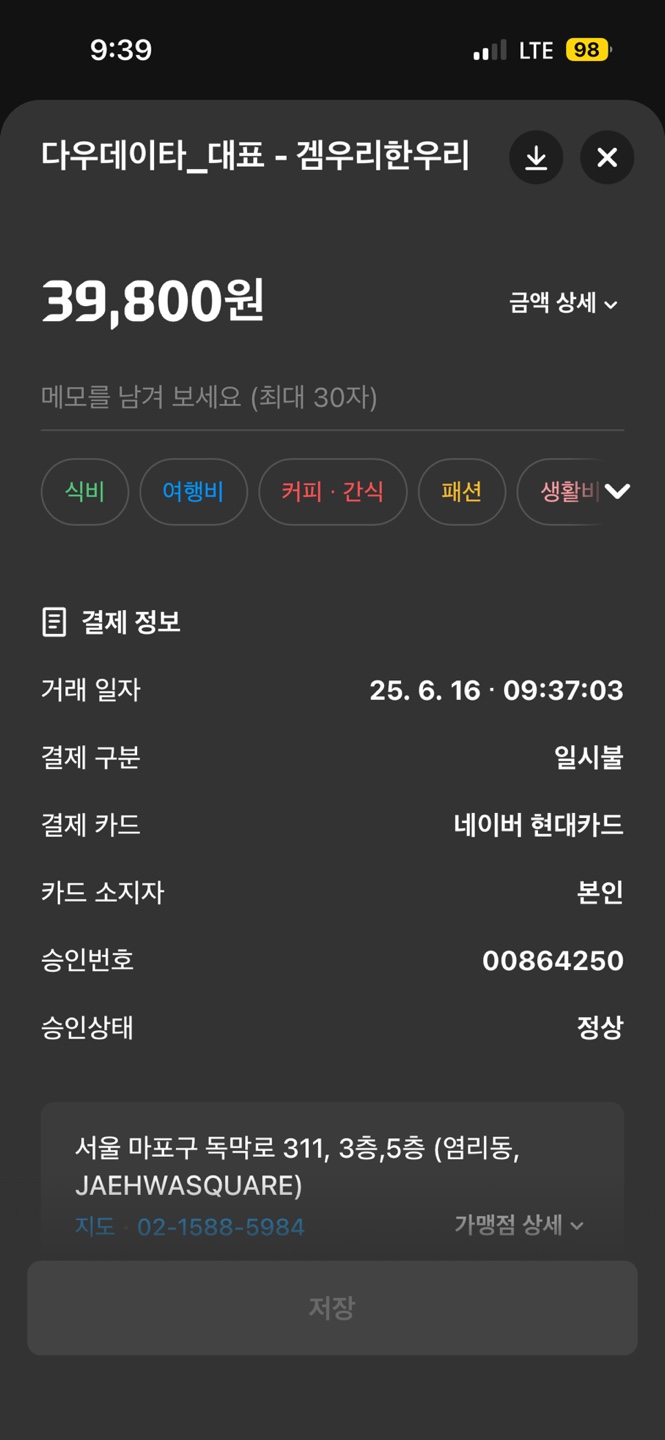This screenshot has height=1440, width=665.
Task: Expand the 금액 상세 amount details
Action: click(x=564, y=303)
